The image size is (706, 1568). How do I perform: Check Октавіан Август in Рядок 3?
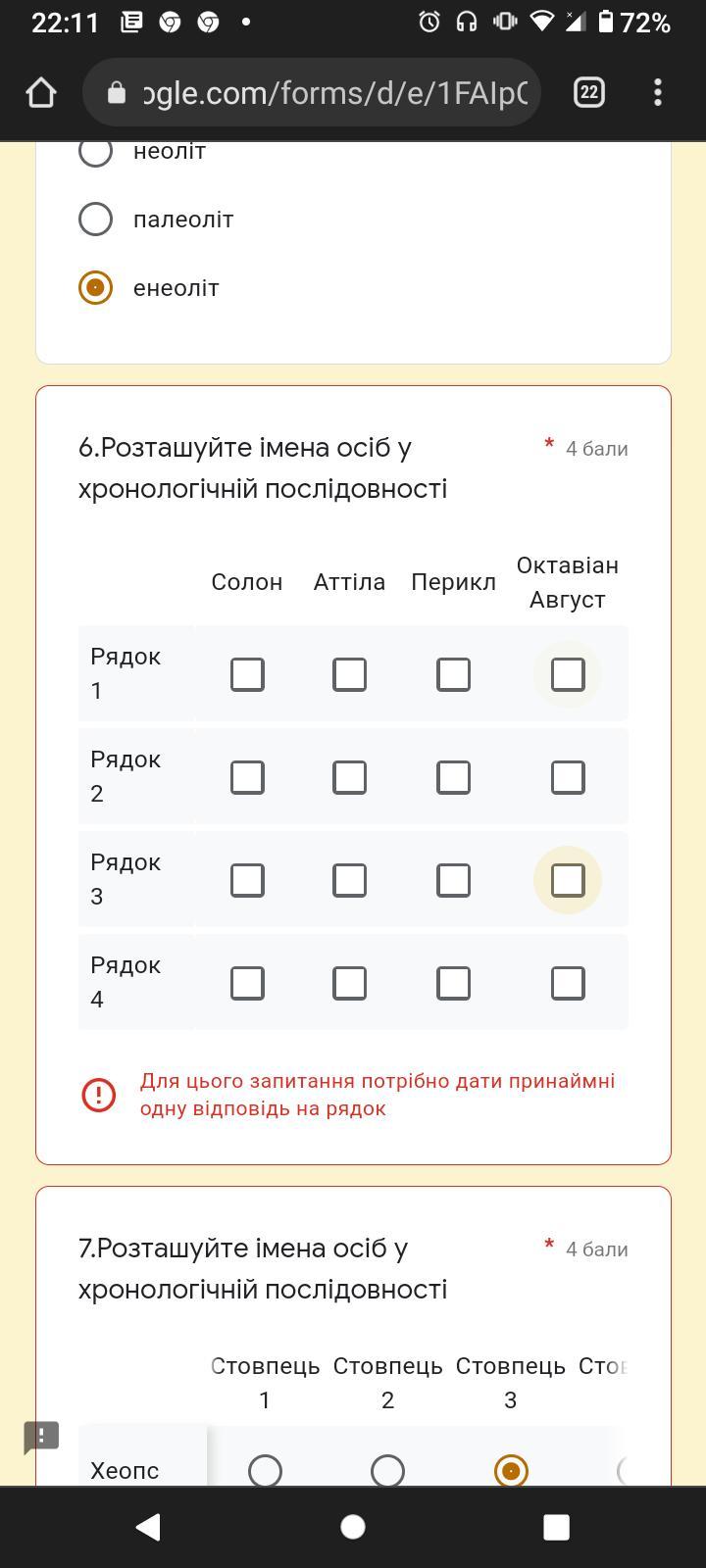pos(568,880)
